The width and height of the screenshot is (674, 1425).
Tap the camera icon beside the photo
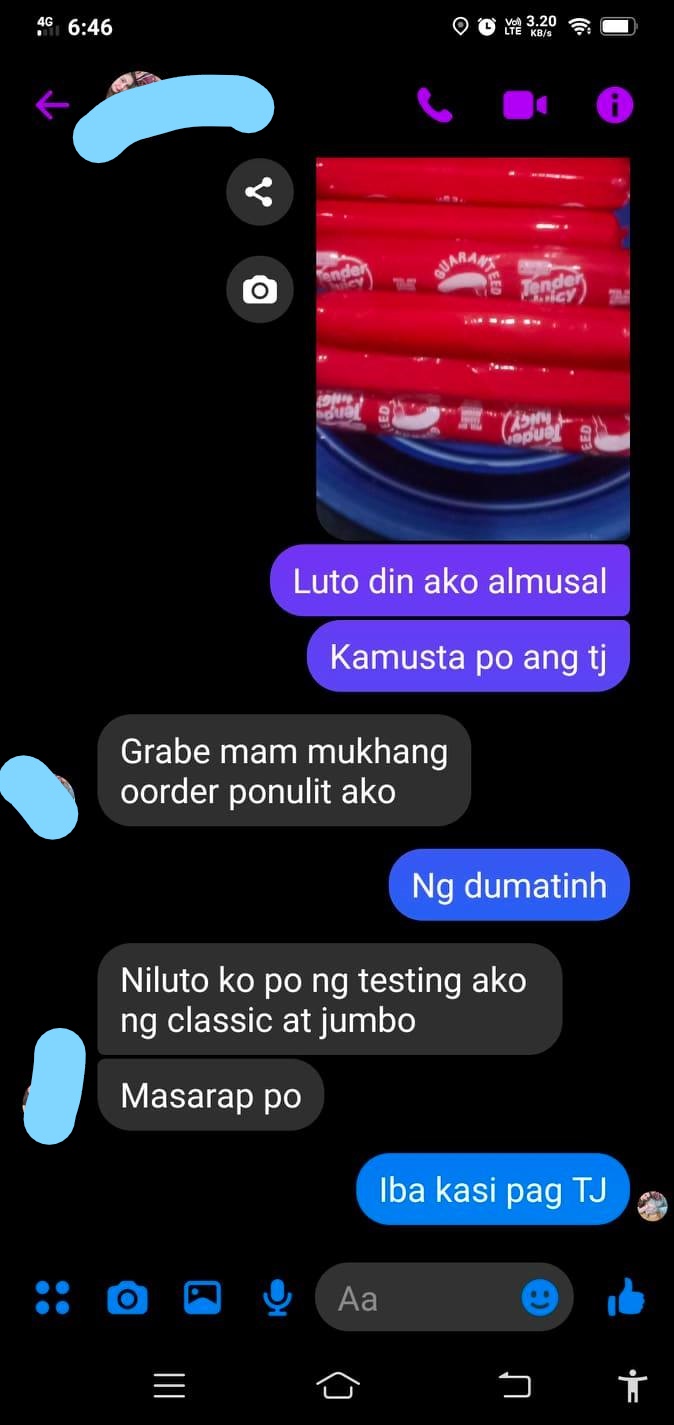pyautogui.click(x=259, y=290)
